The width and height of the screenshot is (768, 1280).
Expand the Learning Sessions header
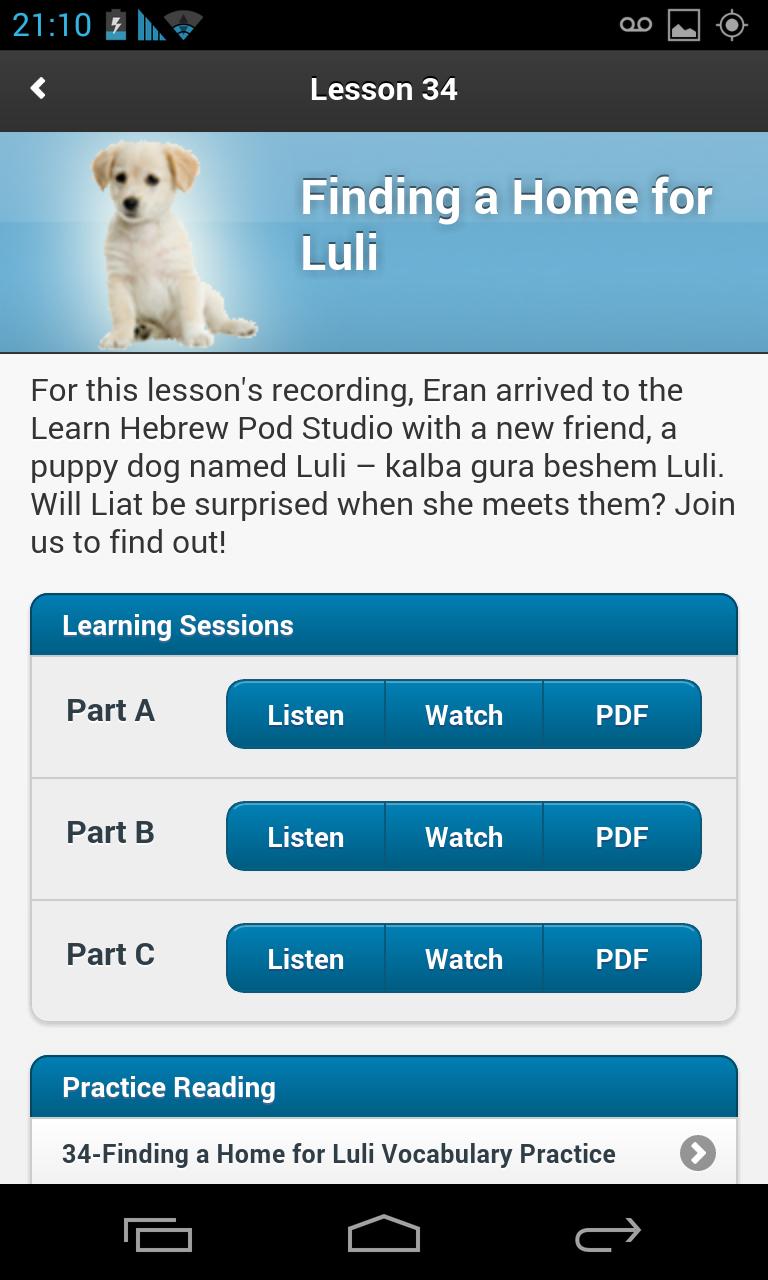point(384,624)
